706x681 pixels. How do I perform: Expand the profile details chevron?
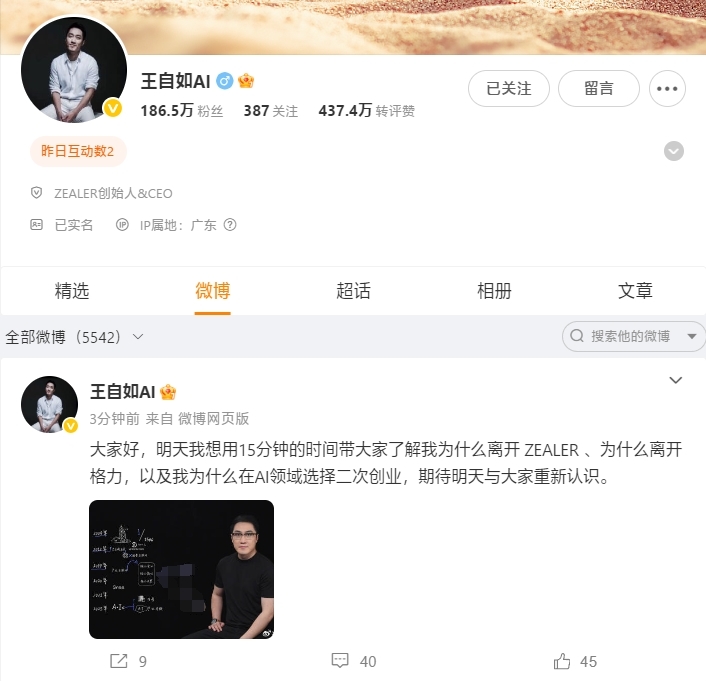[674, 151]
